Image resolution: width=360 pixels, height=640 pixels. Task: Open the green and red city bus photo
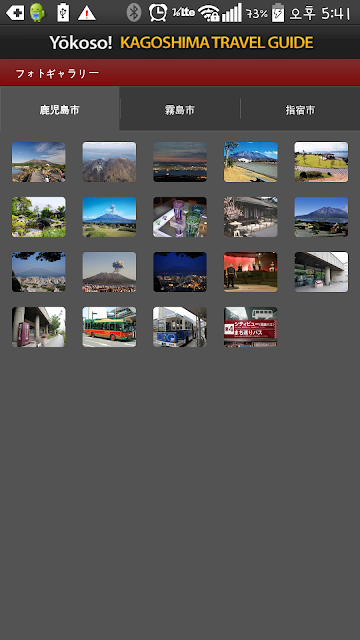click(109, 327)
